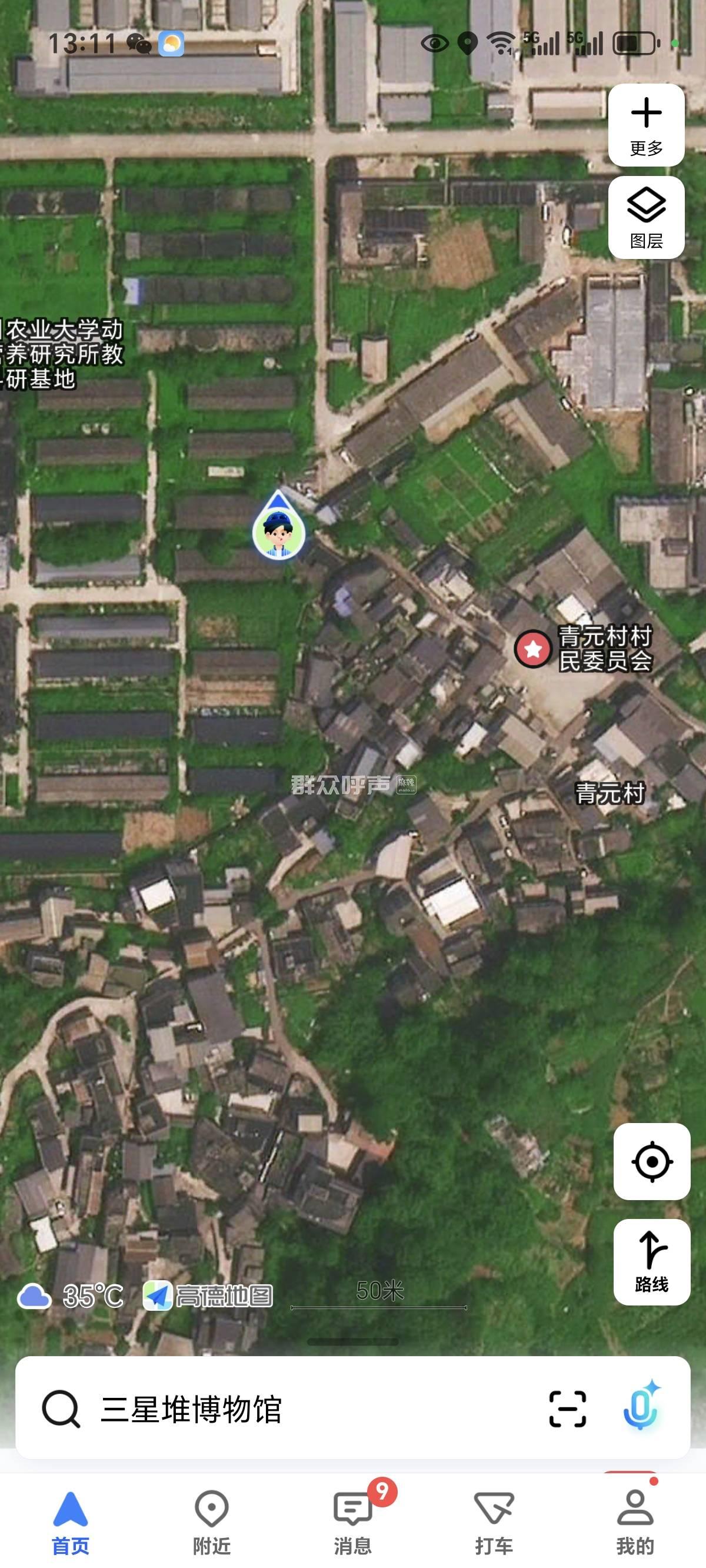
Task: Tap the 青元村村民委员会 map marker
Action: coord(533,649)
